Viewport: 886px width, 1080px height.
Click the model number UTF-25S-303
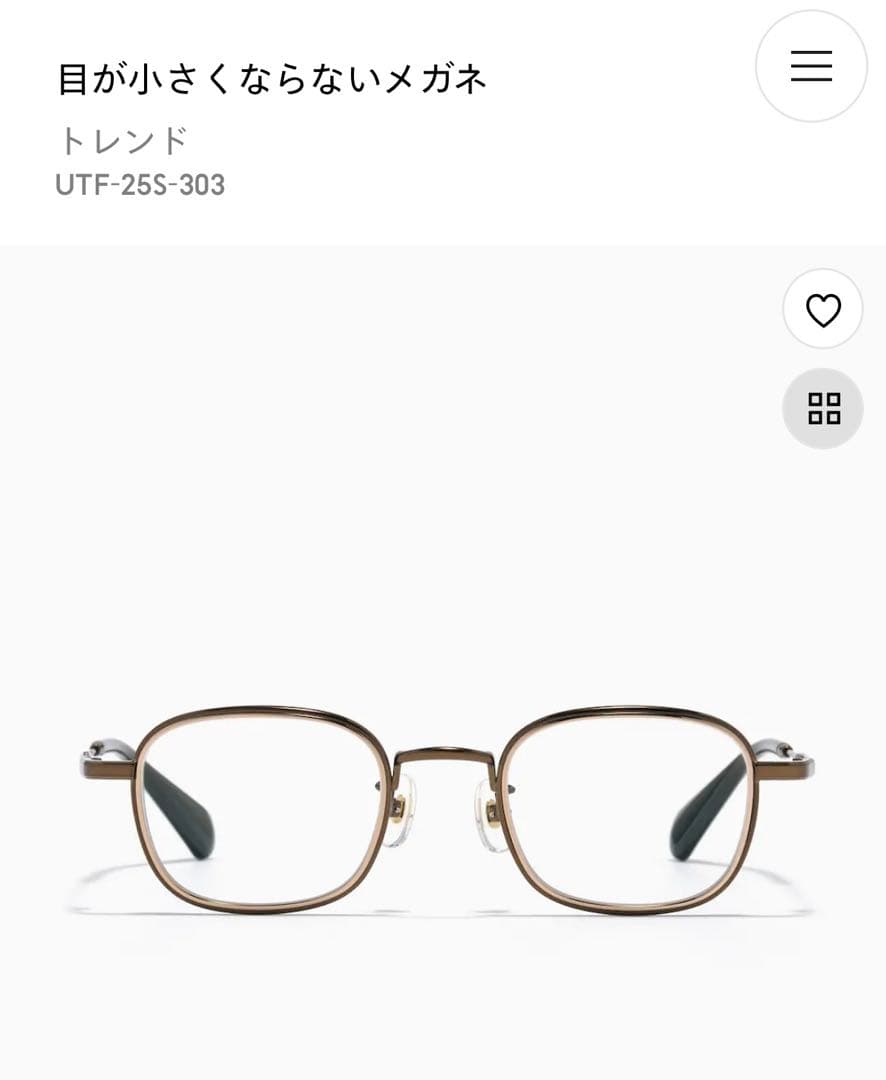point(139,185)
